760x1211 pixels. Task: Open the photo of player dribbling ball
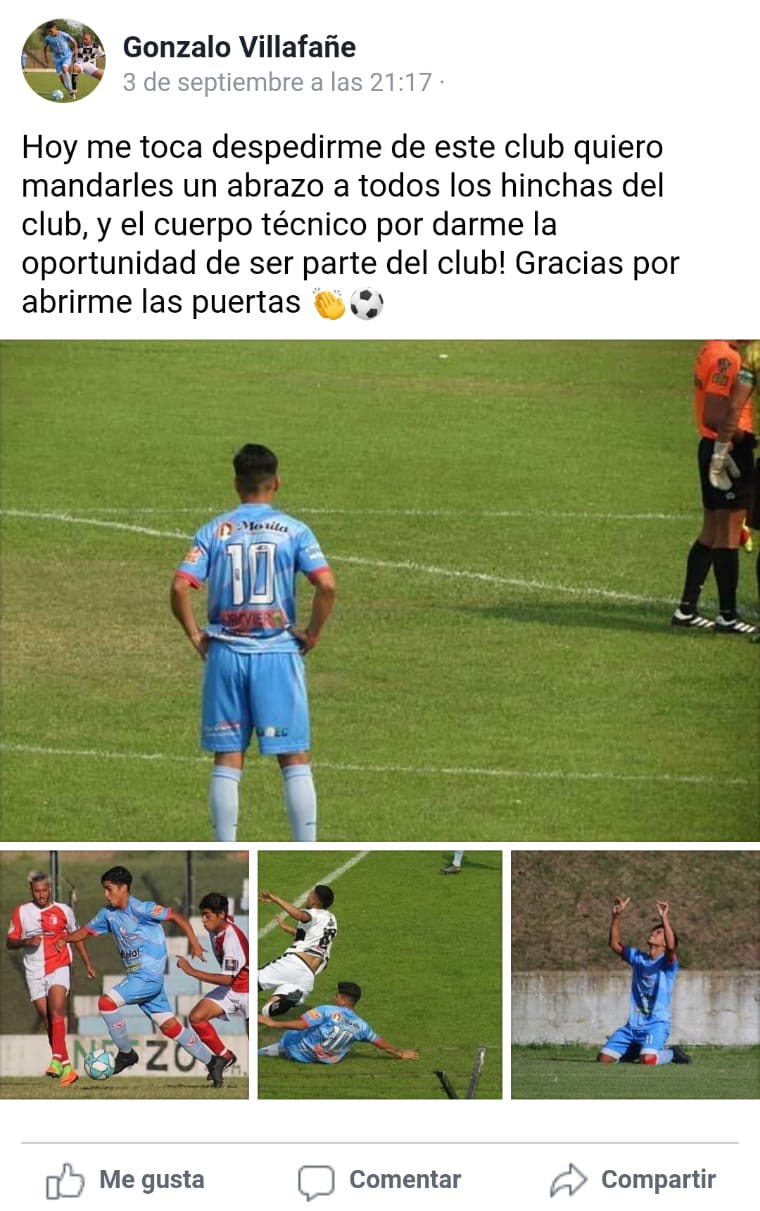click(125, 974)
